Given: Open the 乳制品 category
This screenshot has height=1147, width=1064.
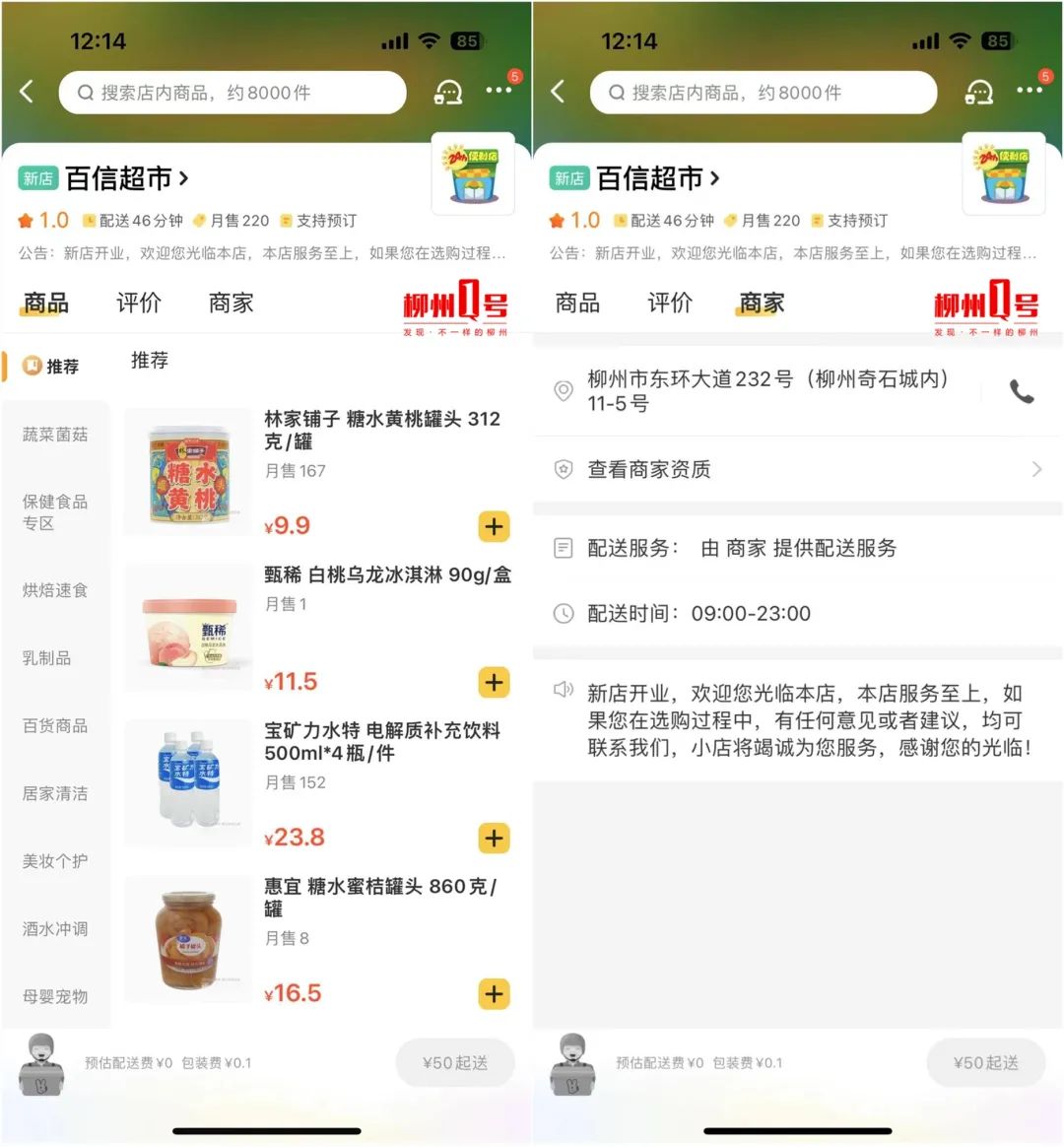Looking at the screenshot, I should coord(47,658).
